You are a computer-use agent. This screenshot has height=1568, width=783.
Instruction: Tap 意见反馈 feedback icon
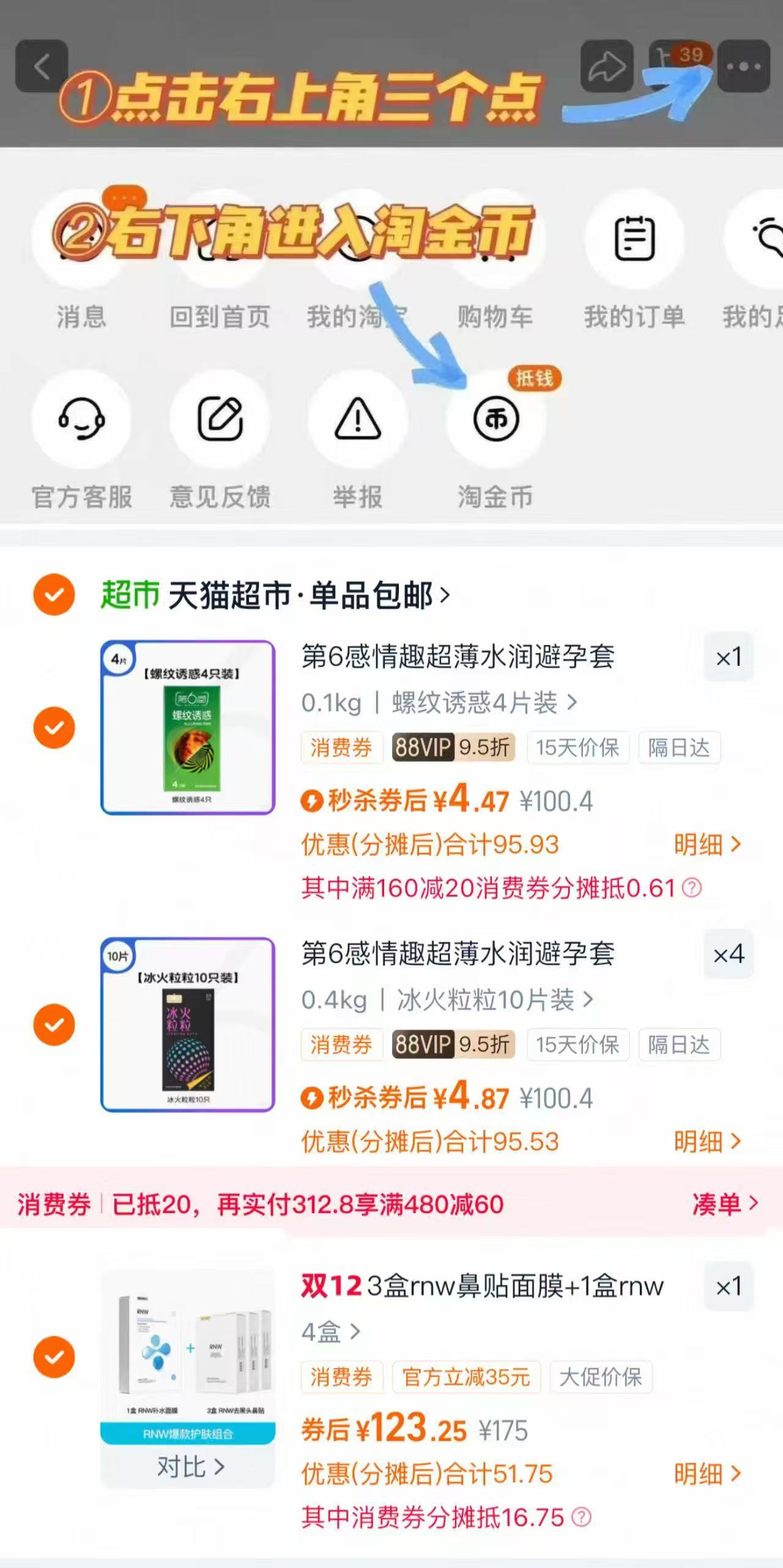[x=219, y=420]
